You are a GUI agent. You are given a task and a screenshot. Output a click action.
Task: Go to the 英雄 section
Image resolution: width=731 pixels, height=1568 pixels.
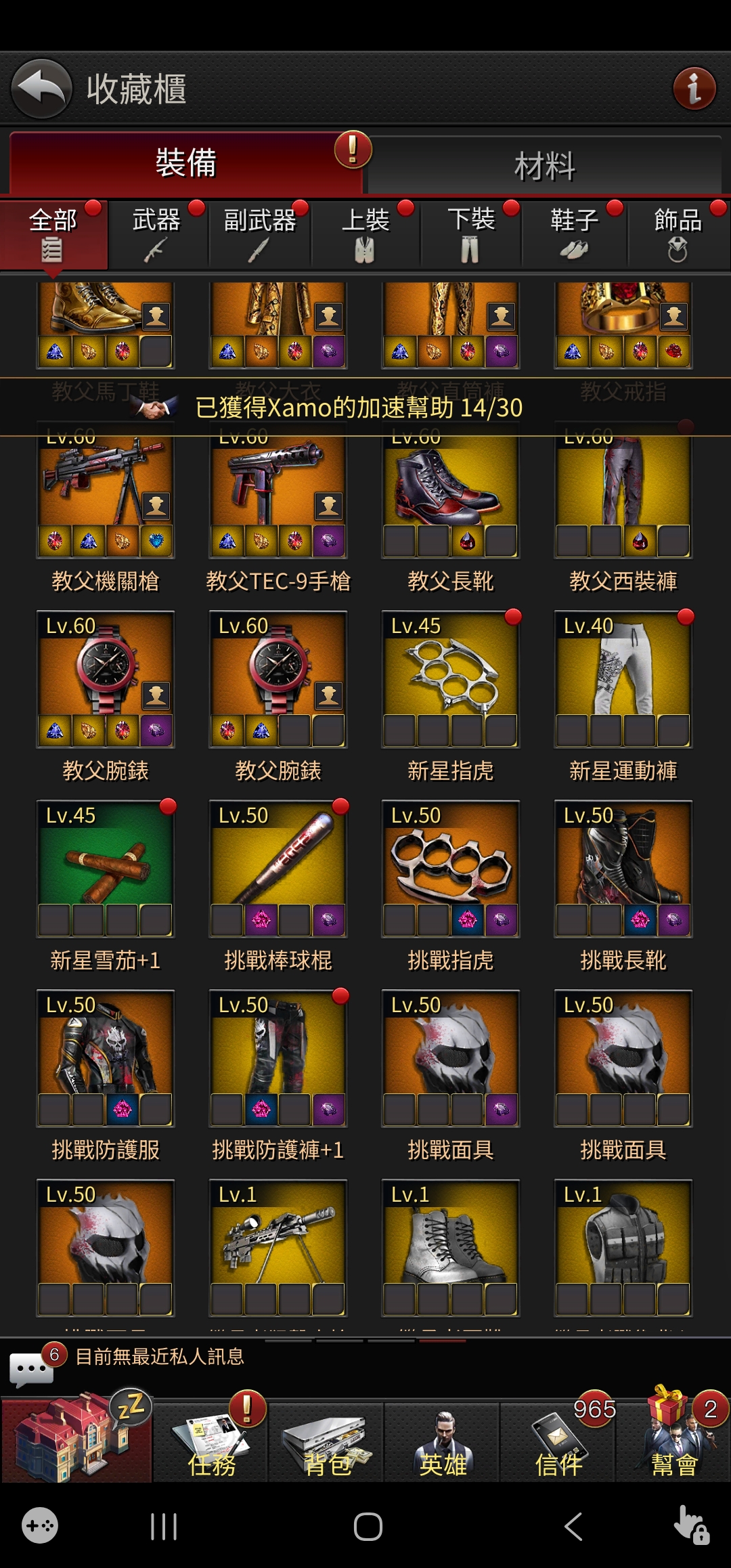tap(443, 1442)
